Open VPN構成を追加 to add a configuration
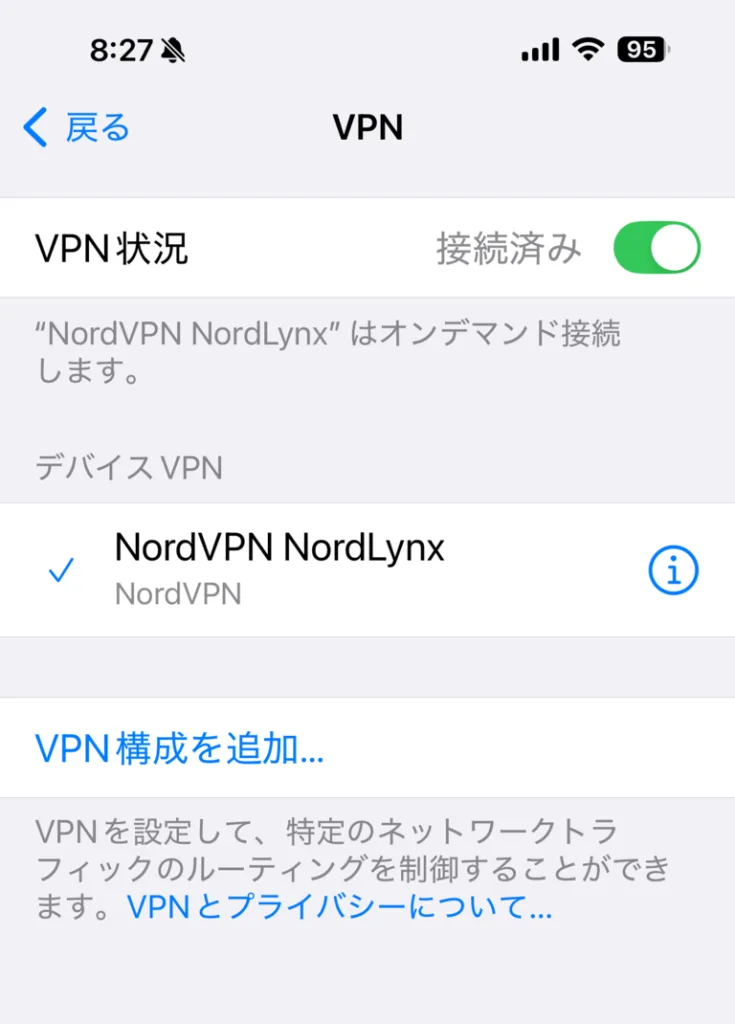Viewport: 735px width, 1024px height. tap(178, 748)
